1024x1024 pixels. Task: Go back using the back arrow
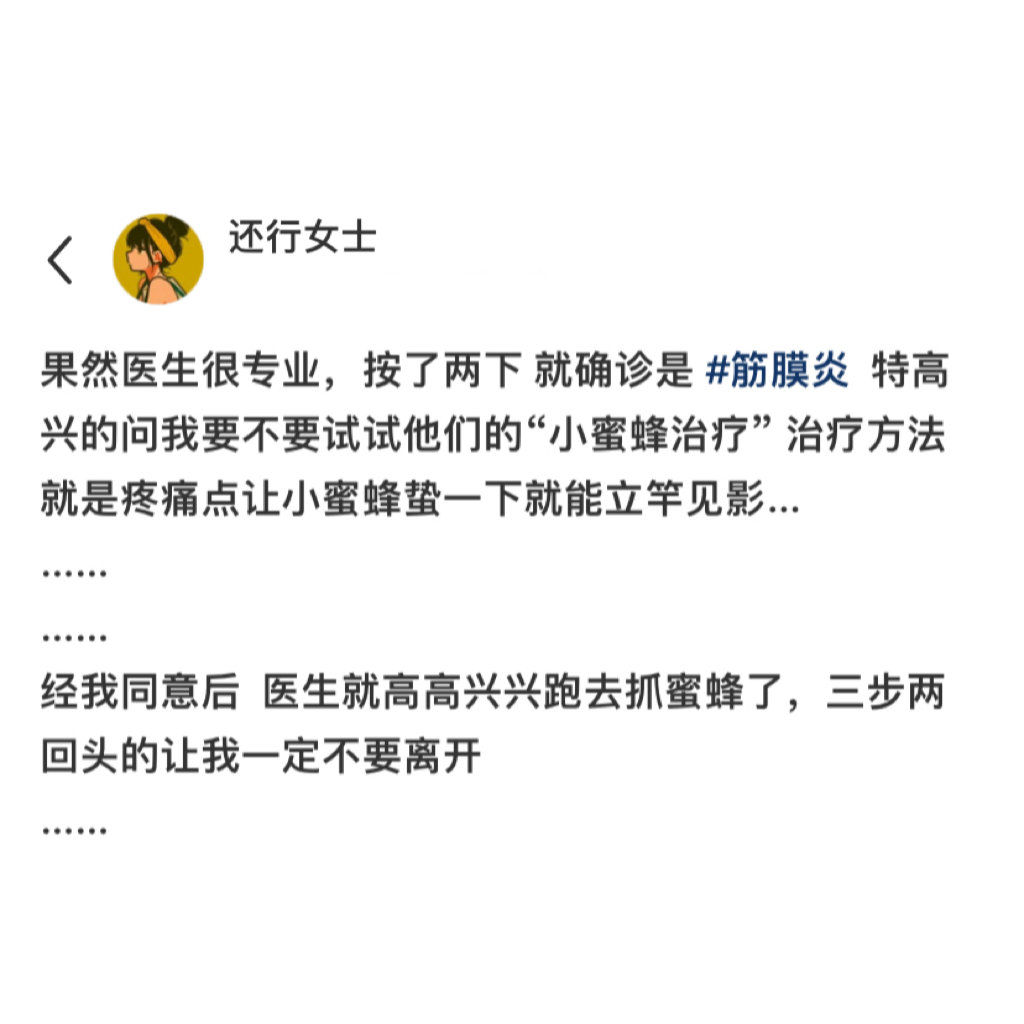(x=60, y=260)
